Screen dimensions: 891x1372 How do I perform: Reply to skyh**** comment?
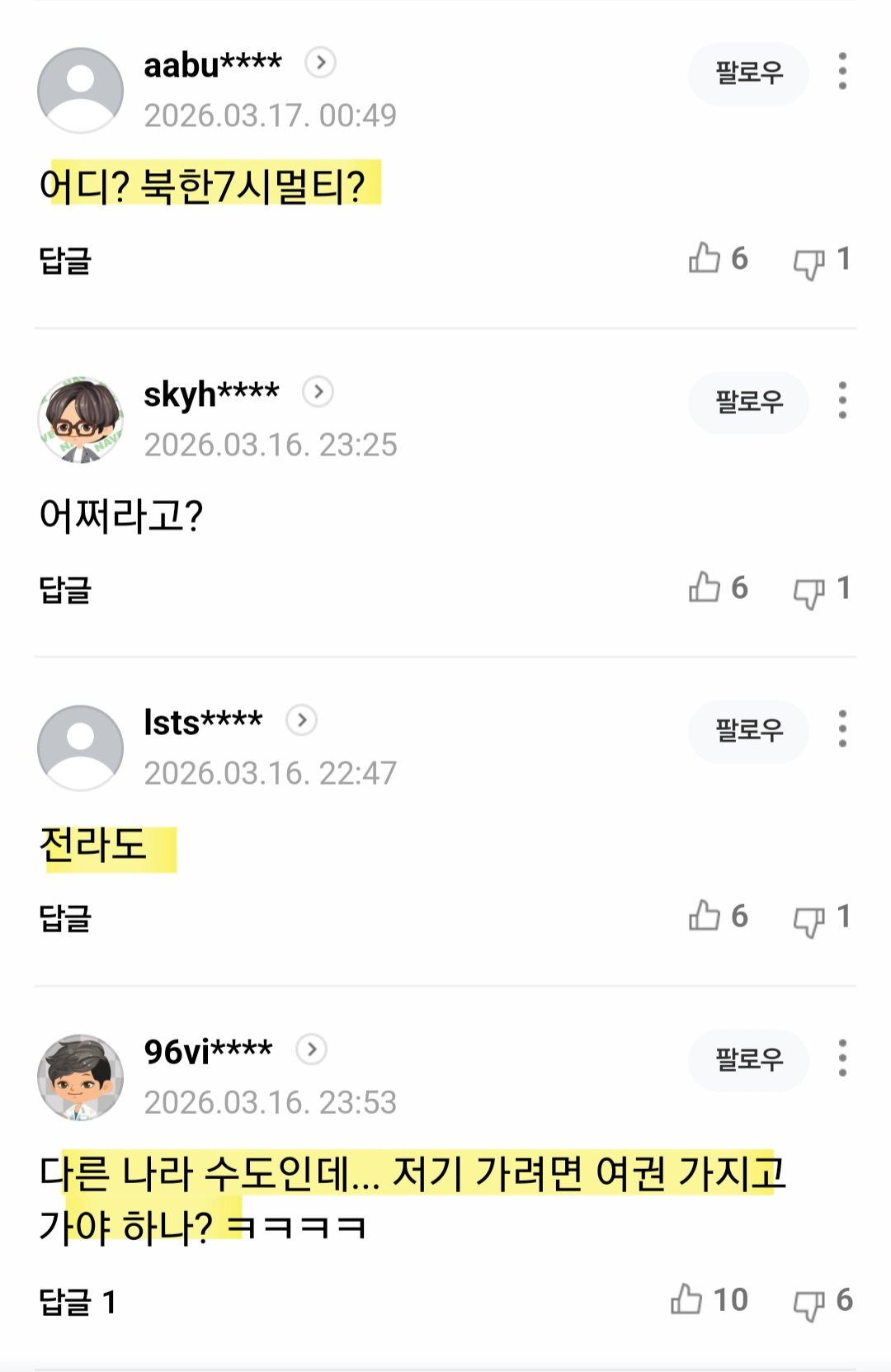pos(65,590)
